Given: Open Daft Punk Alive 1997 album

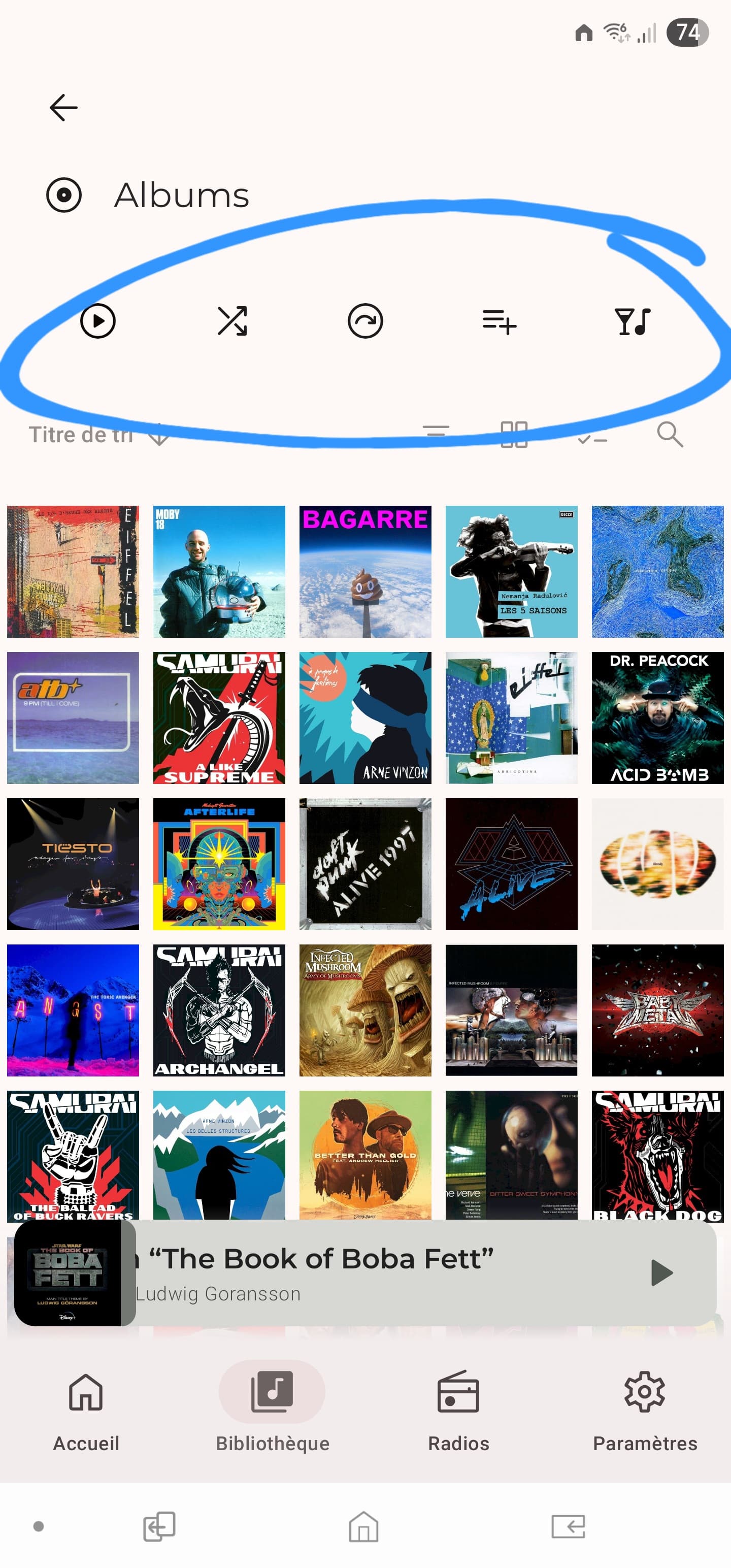Looking at the screenshot, I should [x=365, y=864].
